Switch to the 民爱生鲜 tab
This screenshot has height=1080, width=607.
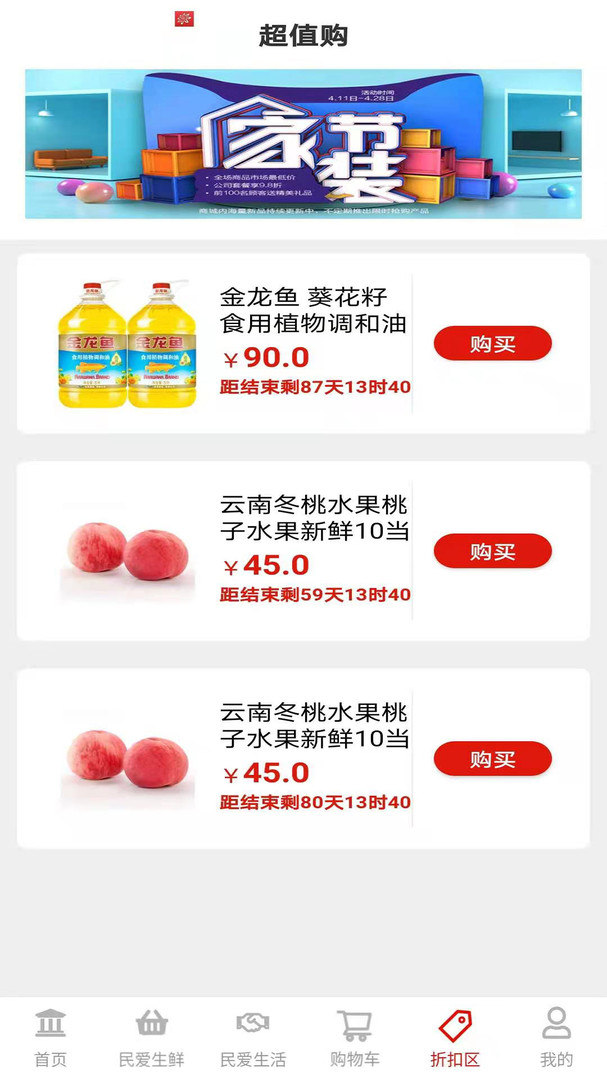151,1037
